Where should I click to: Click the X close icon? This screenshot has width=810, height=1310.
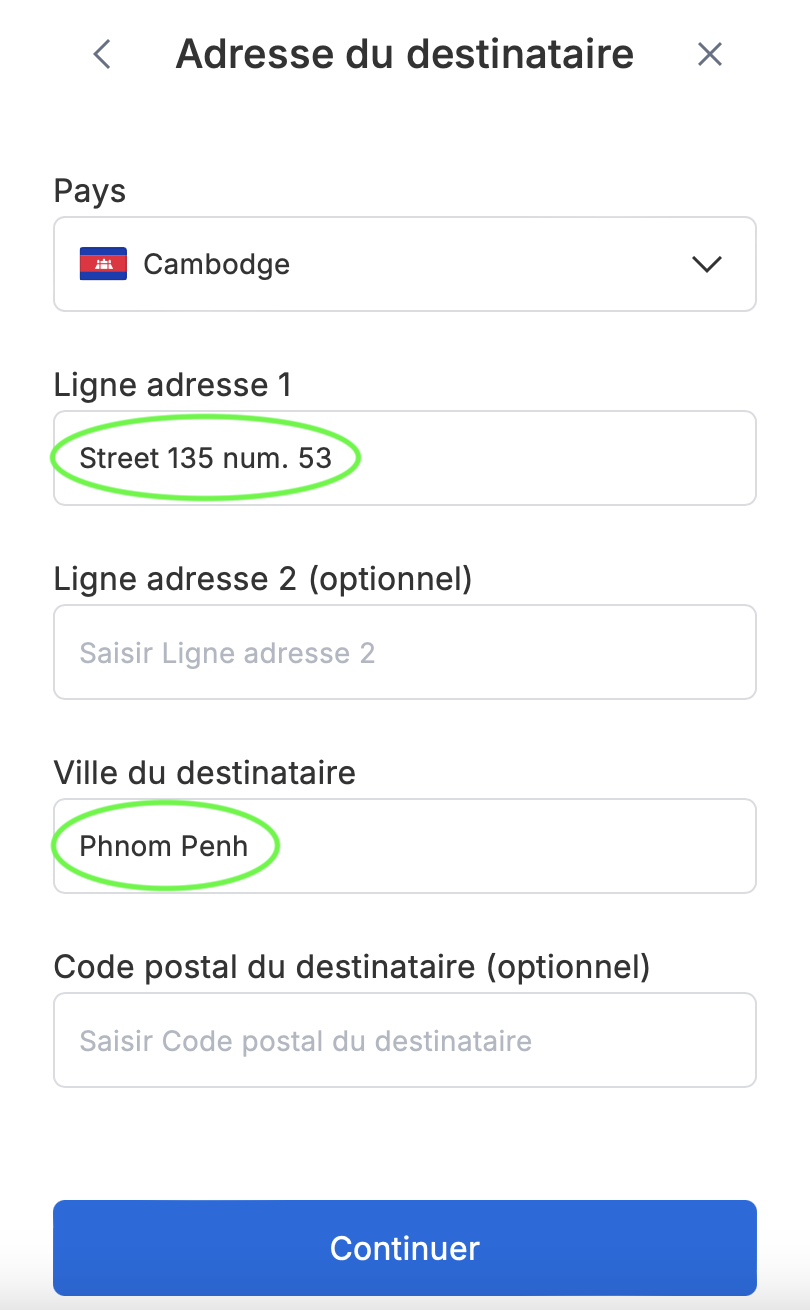click(x=710, y=55)
